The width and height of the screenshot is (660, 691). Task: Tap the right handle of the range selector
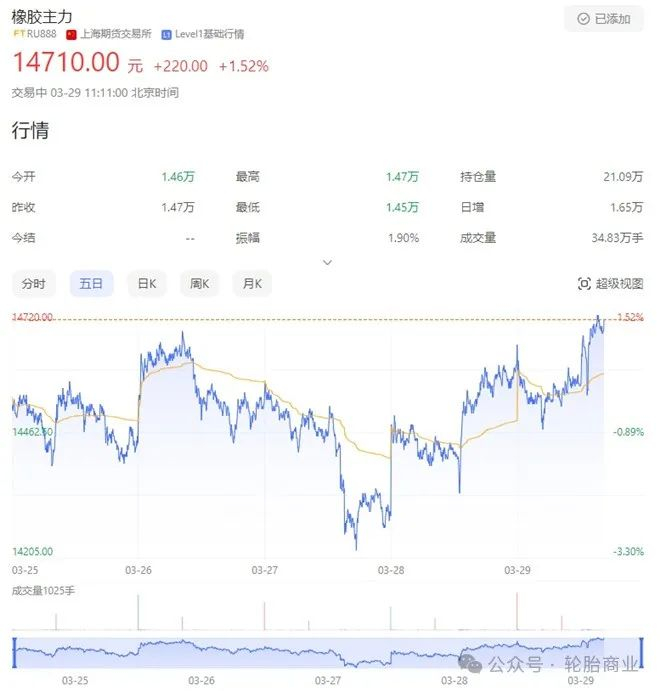[641, 652]
